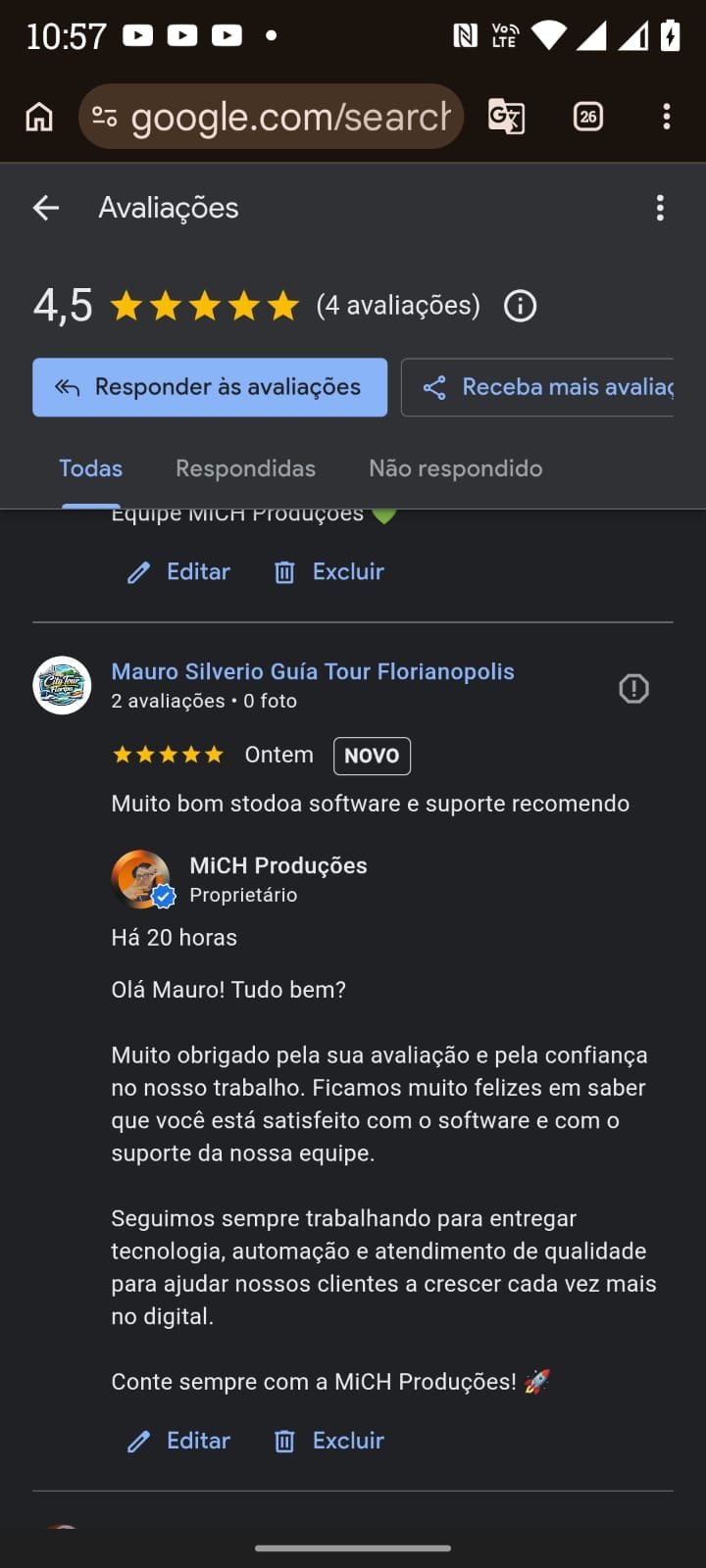Screen dimensions: 706x1568
Task: Open the browser home page
Action: pos(39,117)
